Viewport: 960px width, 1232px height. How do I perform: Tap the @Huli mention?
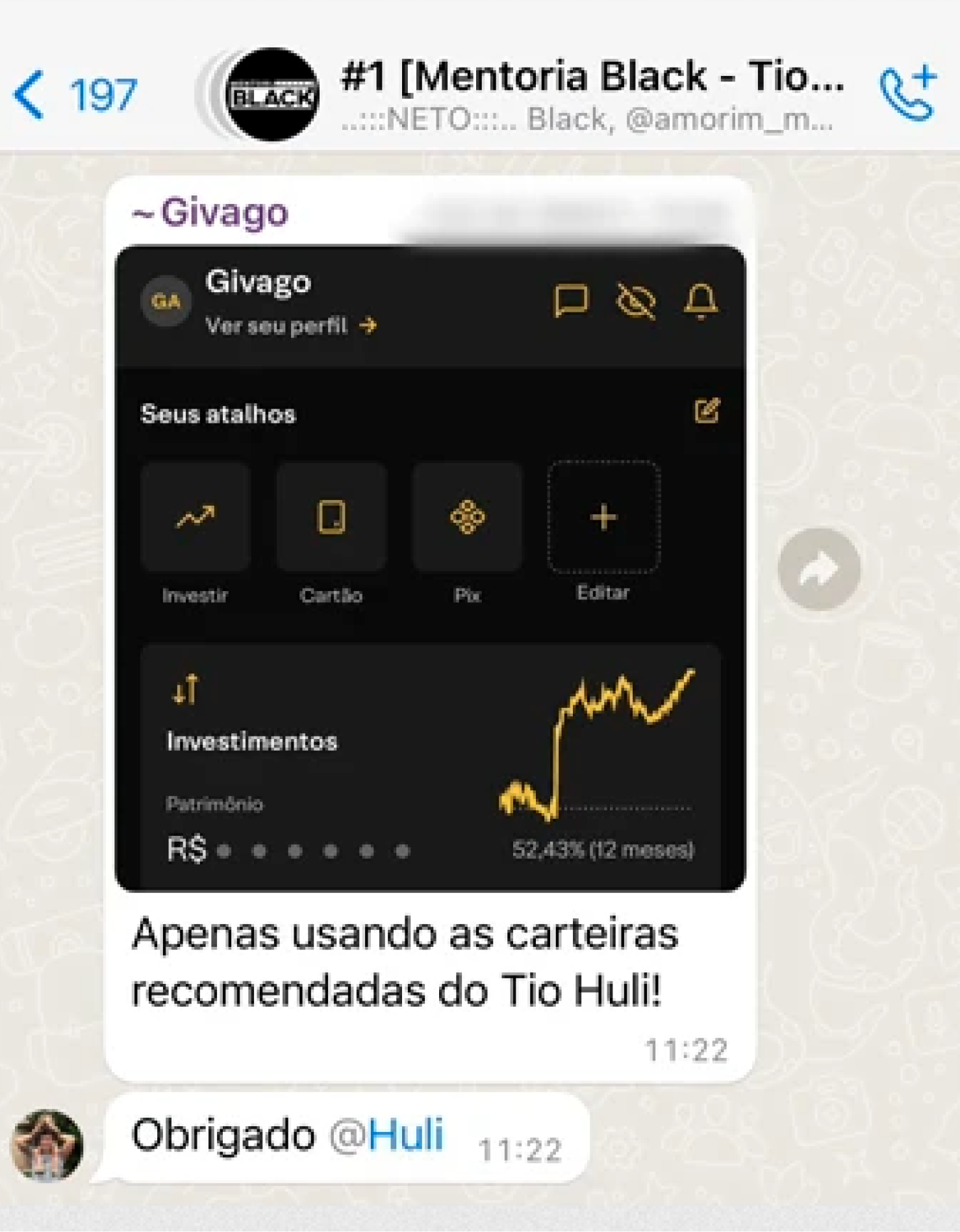click(387, 1135)
